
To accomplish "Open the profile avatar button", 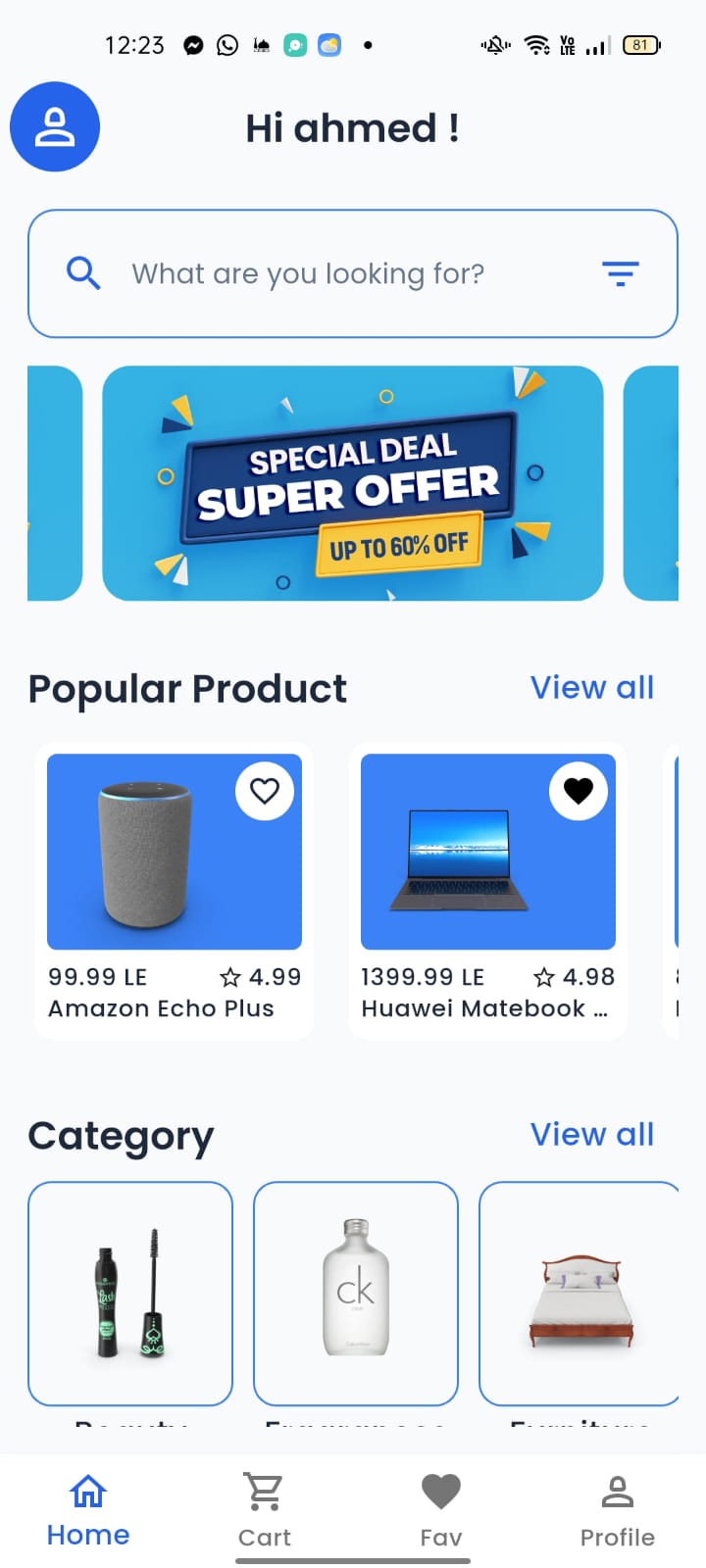I will 55,127.
